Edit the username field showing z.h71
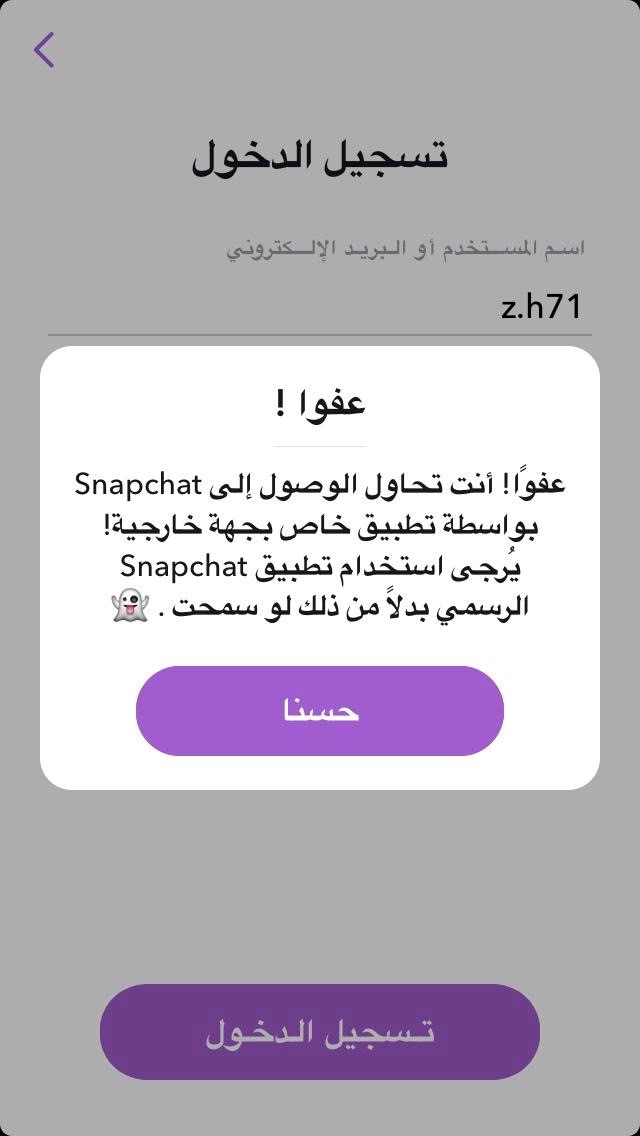Viewport: 640px width, 1136px height. coord(320,306)
